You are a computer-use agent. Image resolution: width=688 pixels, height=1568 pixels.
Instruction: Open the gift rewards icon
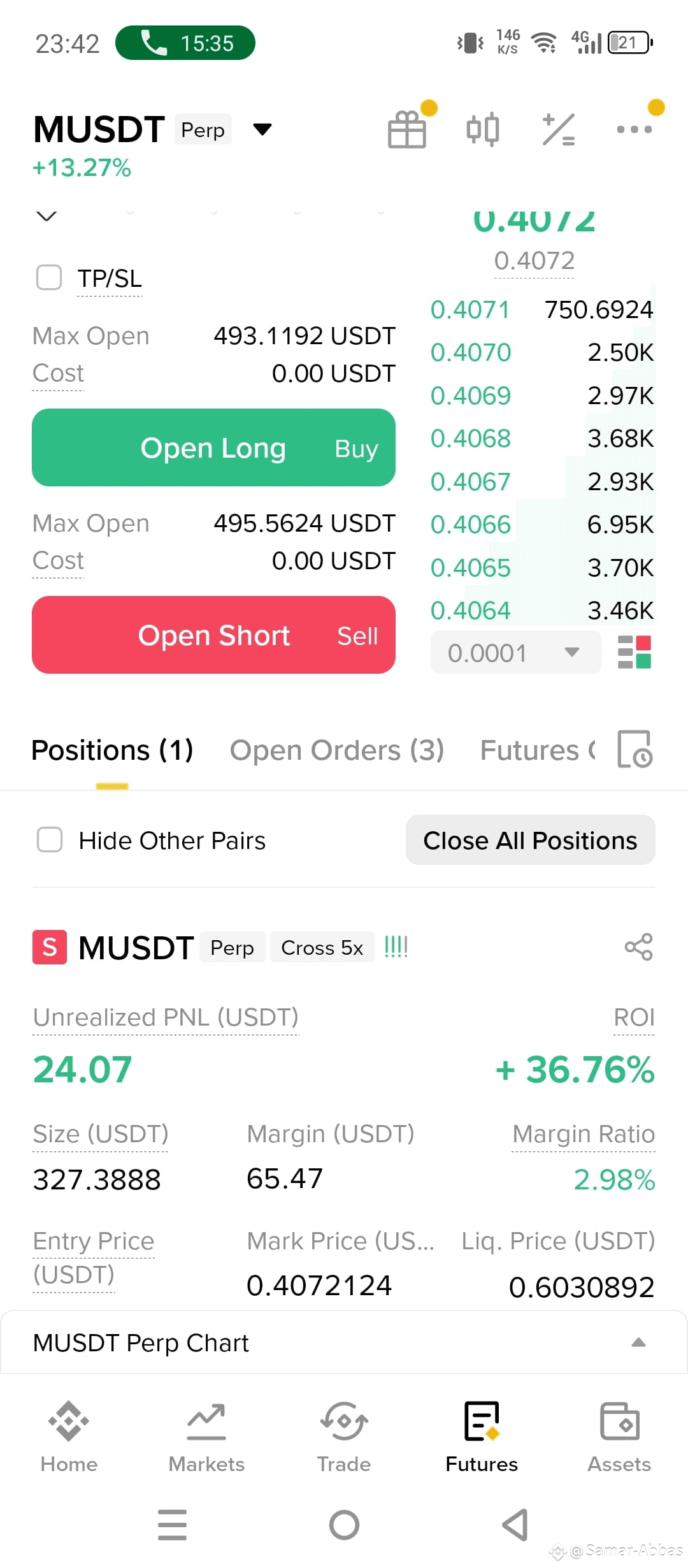[407, 129]
